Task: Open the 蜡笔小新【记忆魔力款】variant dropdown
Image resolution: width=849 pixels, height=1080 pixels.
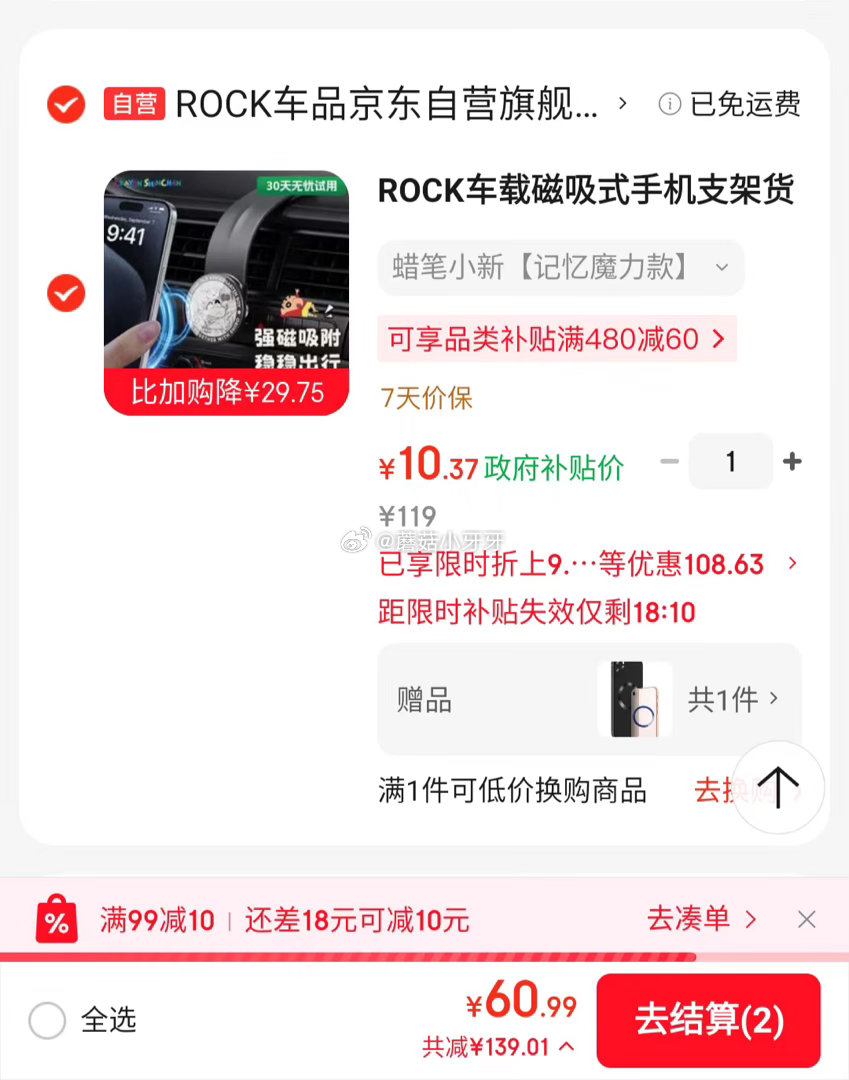Action: coord(560,267)
